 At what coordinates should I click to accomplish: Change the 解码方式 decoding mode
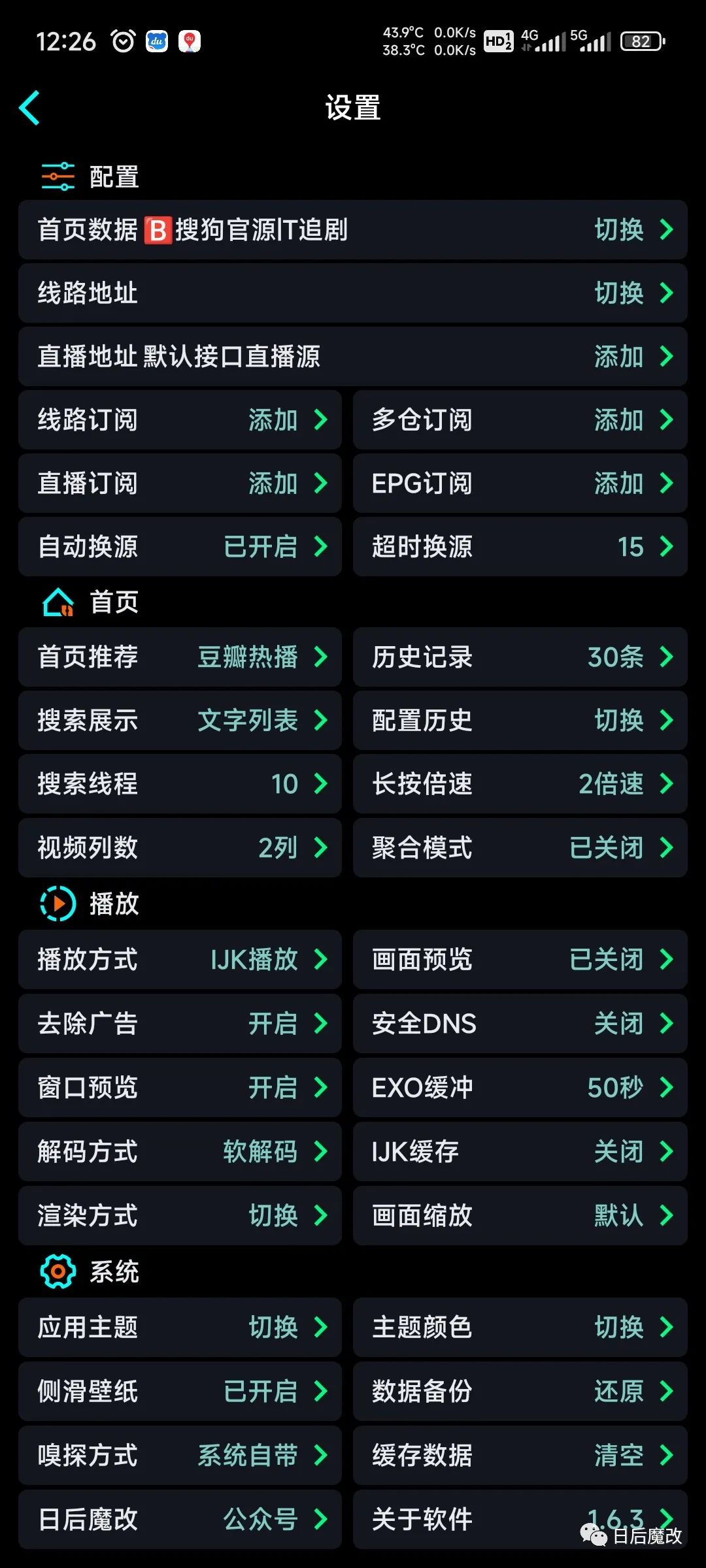pyautogui.click(x=180, y=1152)
